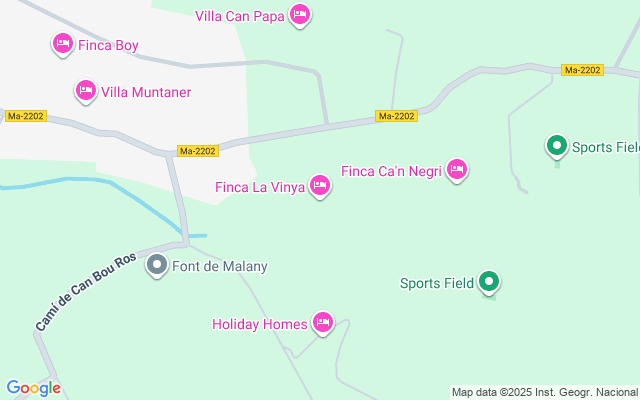The image size is (640, 400).
Task: Open the Finca La Vinya lodging pin
Action: [320, 185]
